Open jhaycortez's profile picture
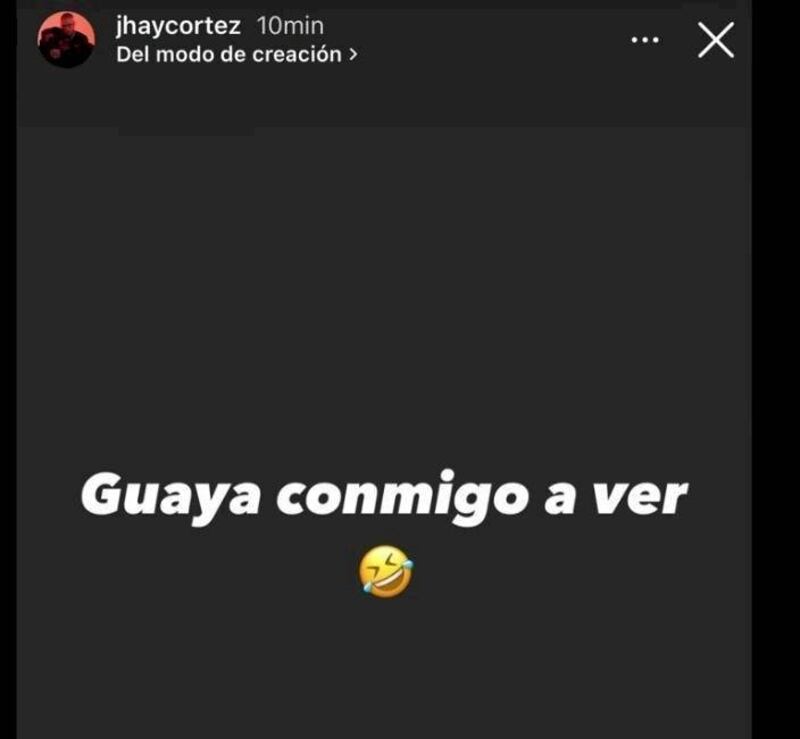800x739 pixels. (x=66, y=40)
